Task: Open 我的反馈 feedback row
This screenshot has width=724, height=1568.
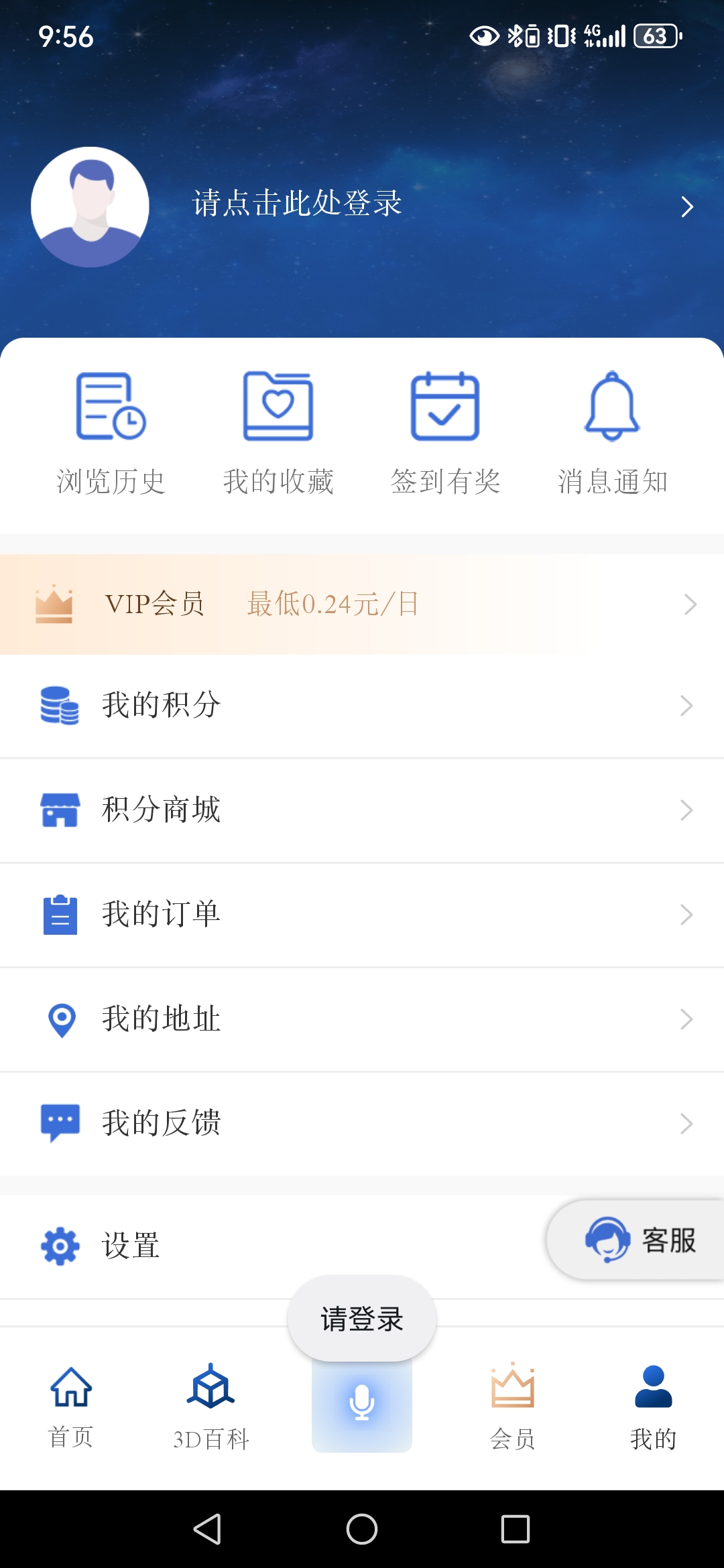Action: click(362, 1124)
